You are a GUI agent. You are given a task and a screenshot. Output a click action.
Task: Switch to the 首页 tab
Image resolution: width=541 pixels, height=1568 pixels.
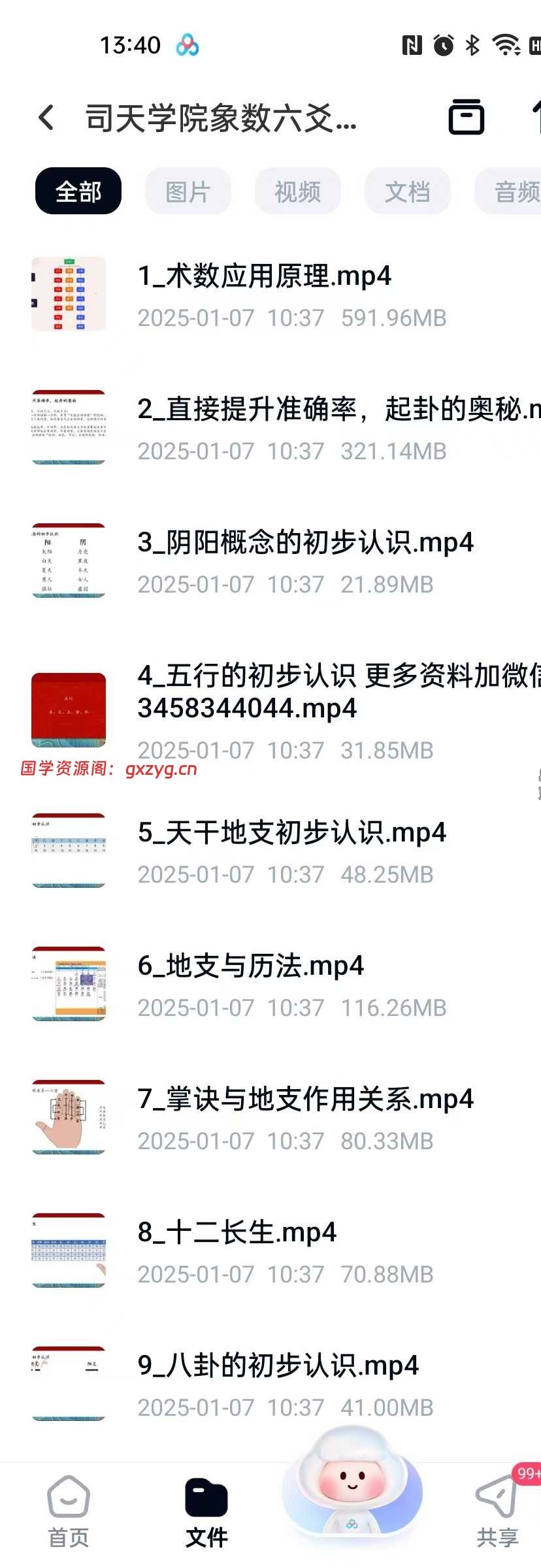[69, 1512]
